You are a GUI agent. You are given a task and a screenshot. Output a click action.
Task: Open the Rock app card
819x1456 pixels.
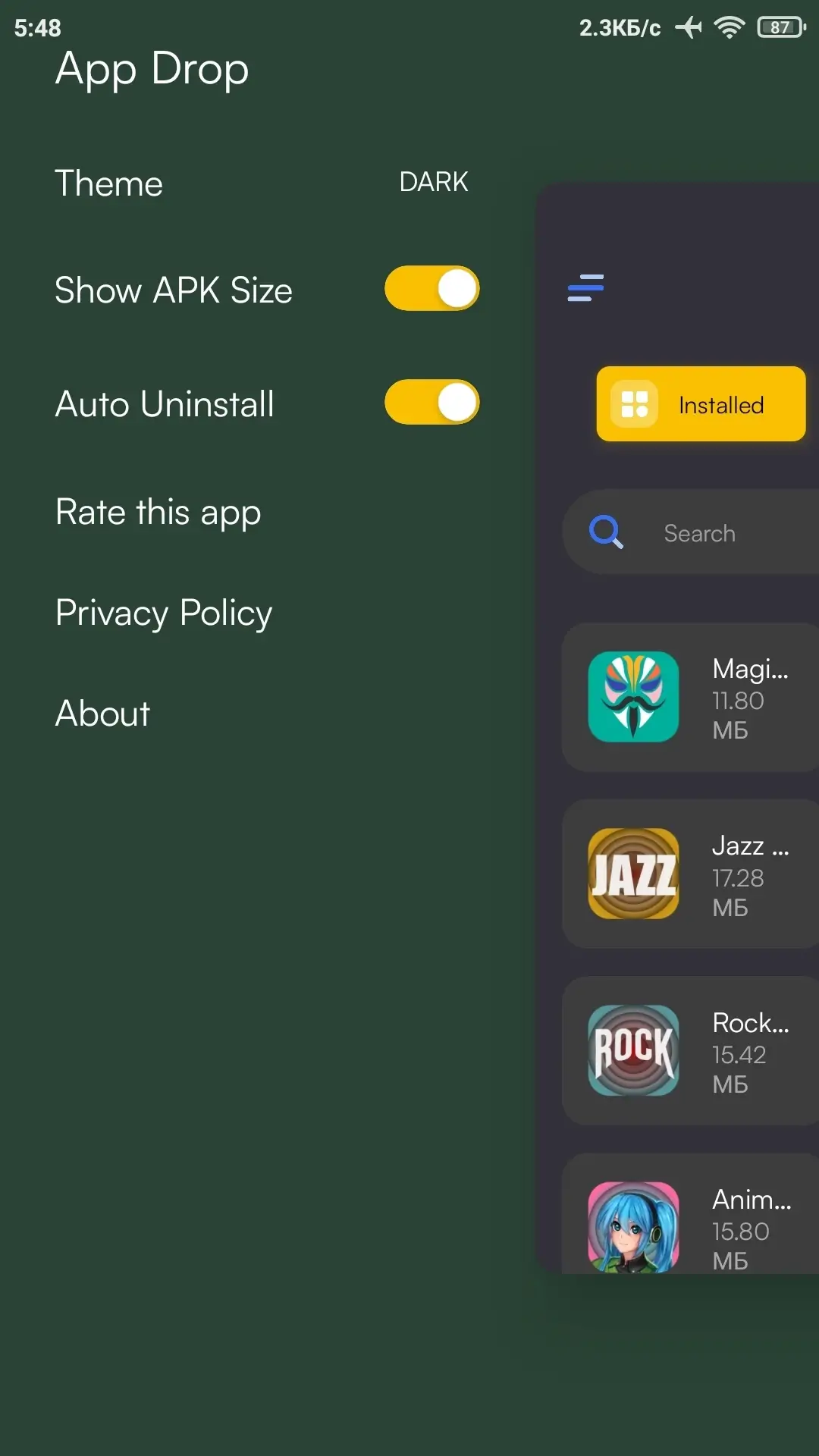pyautogui.click(x=691, y=1051)
